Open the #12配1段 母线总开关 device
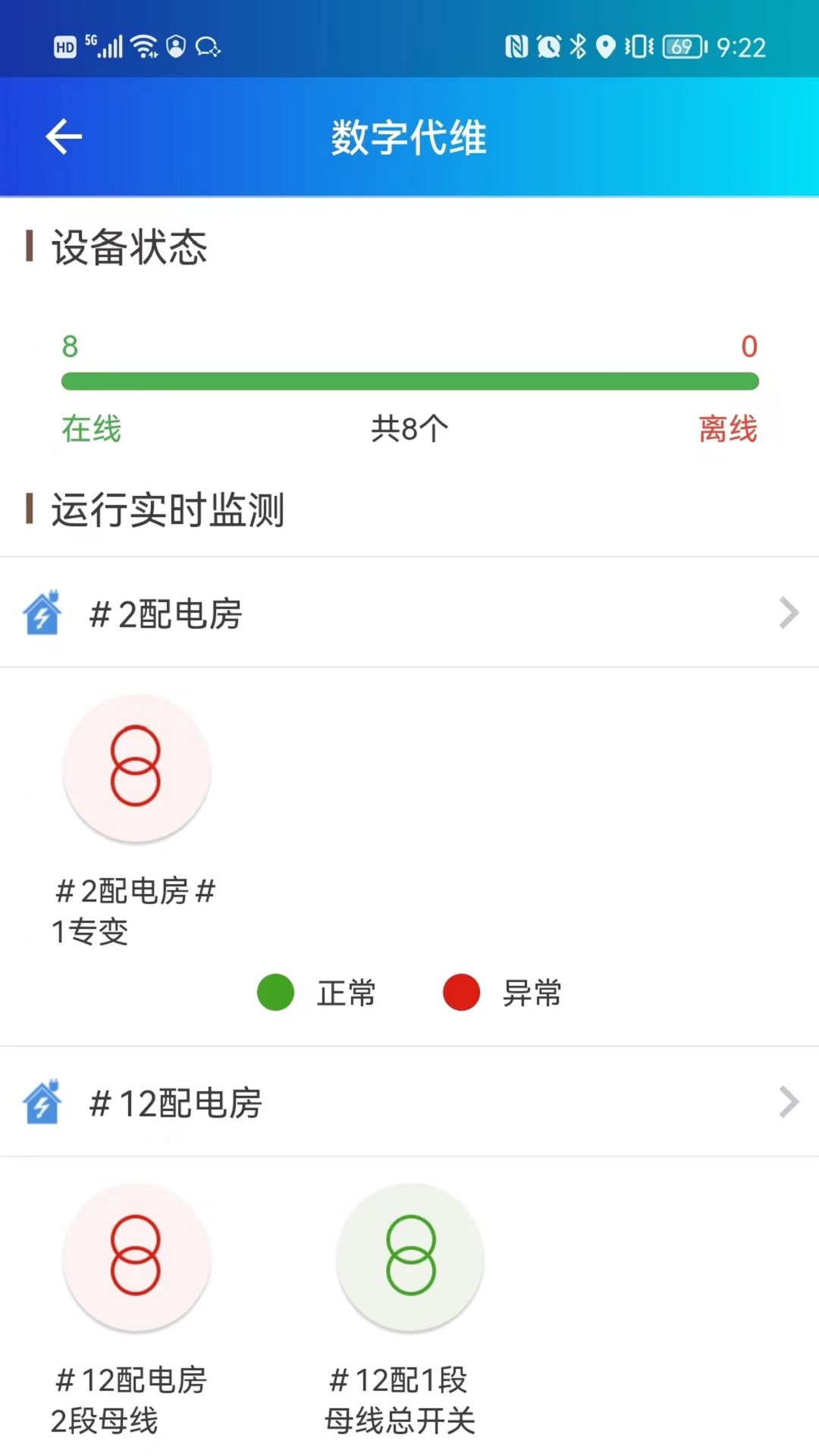 point(410,1256)
